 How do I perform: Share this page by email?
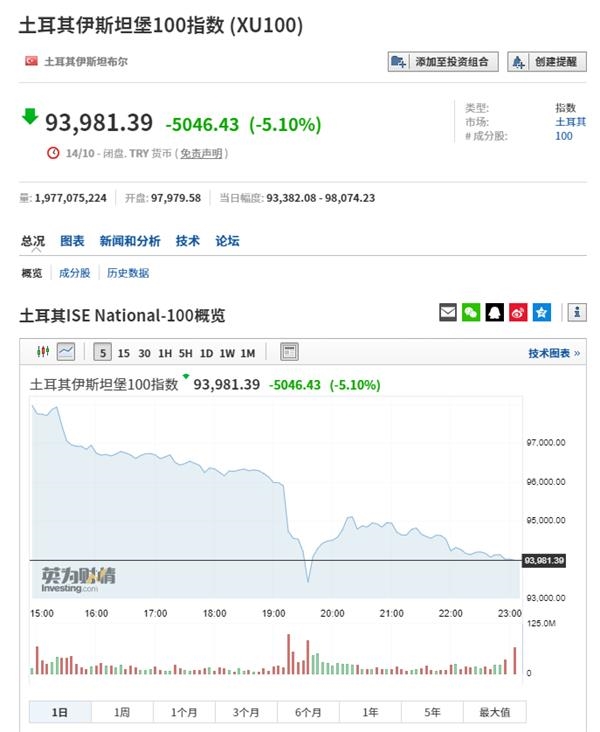point(449,313)
